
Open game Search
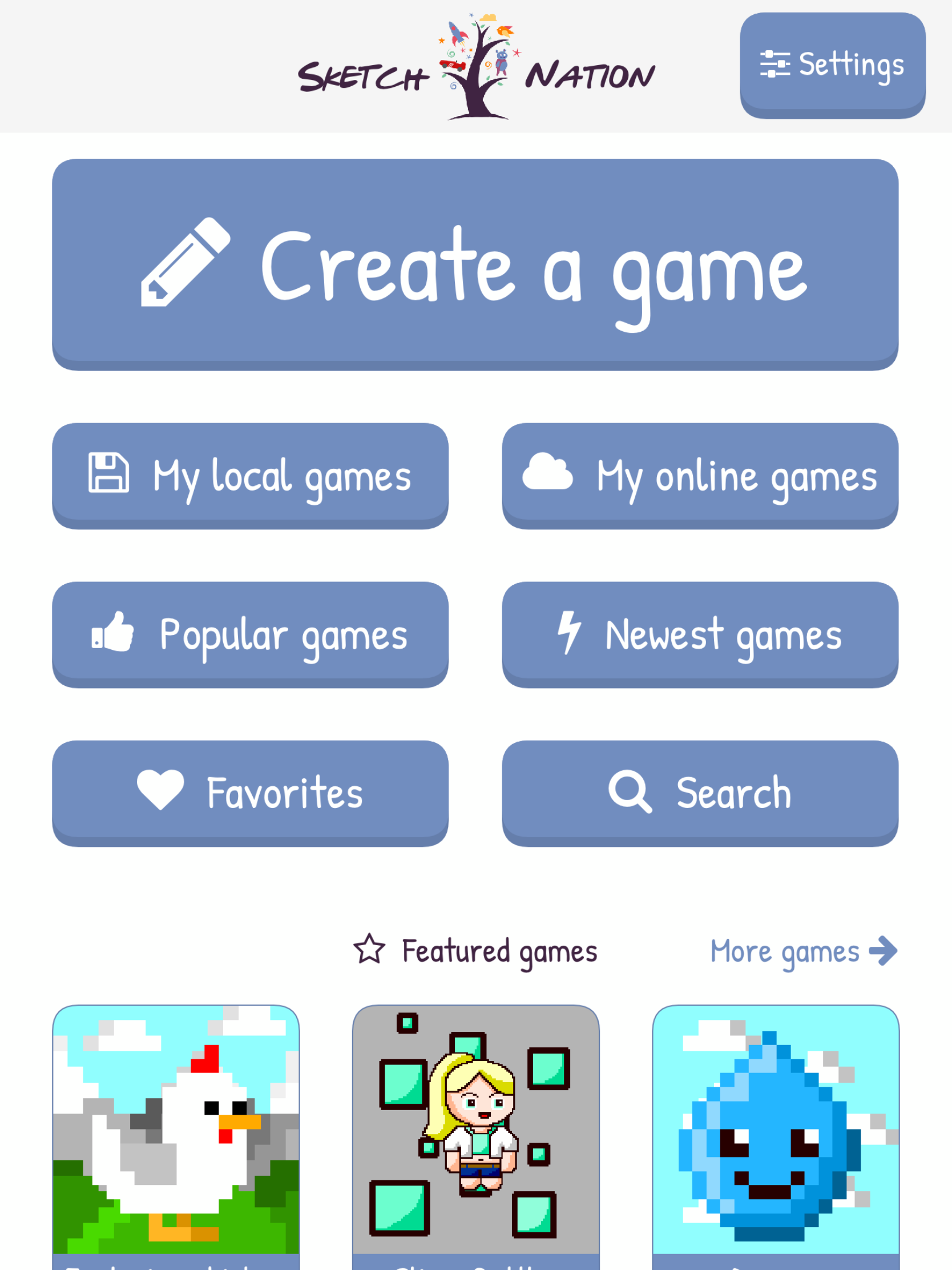[700, 792]
